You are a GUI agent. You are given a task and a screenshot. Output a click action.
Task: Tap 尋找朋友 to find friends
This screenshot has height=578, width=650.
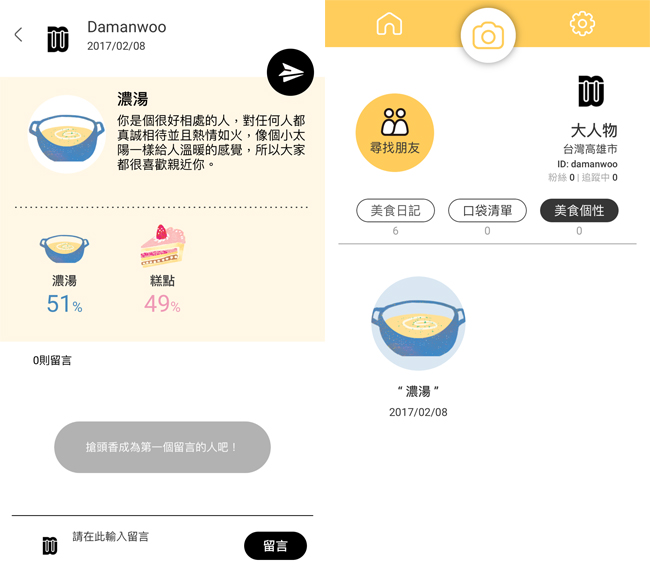coord(395,133)
